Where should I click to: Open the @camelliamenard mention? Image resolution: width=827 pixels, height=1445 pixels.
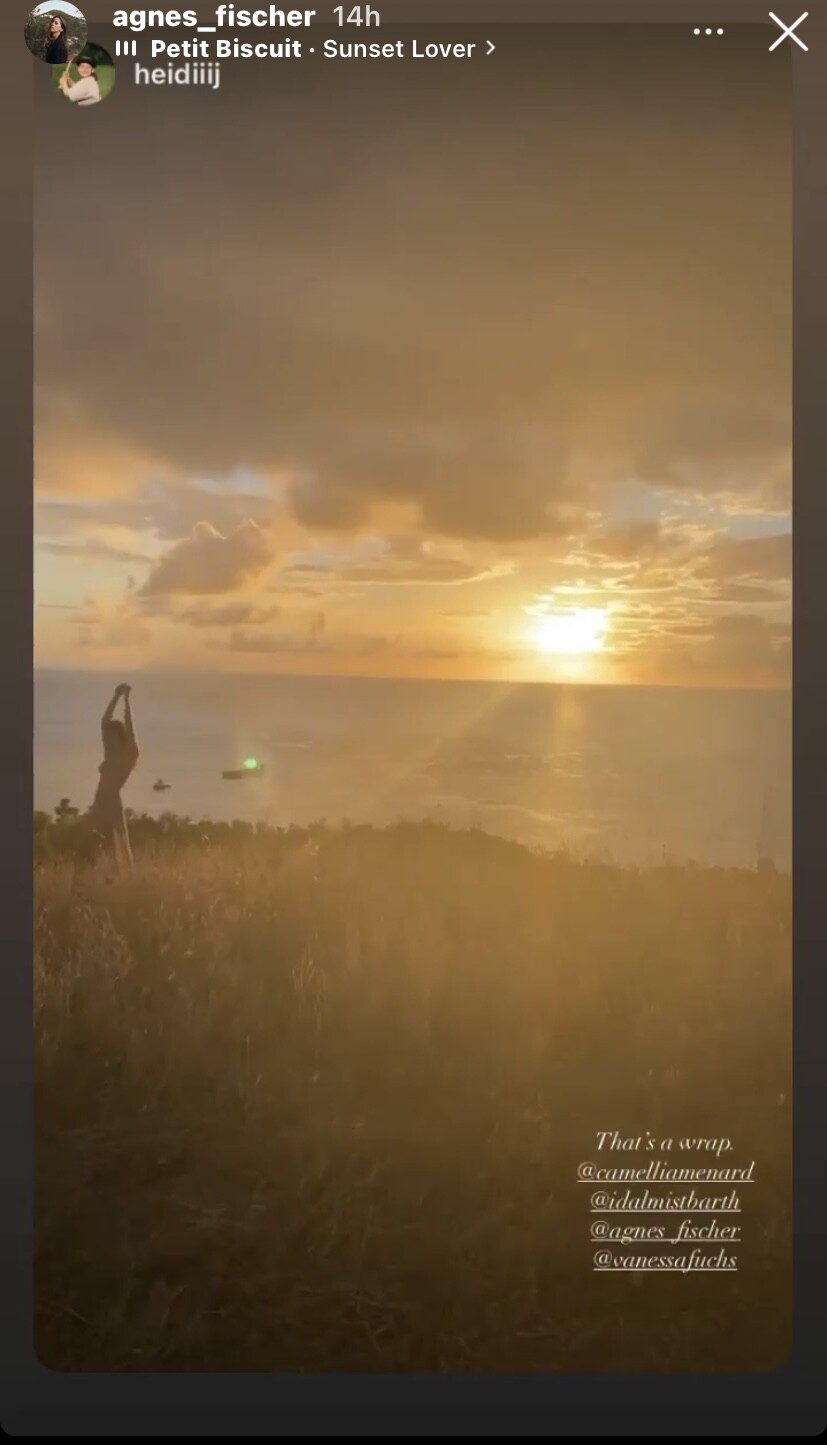[x=665, y=1171]
